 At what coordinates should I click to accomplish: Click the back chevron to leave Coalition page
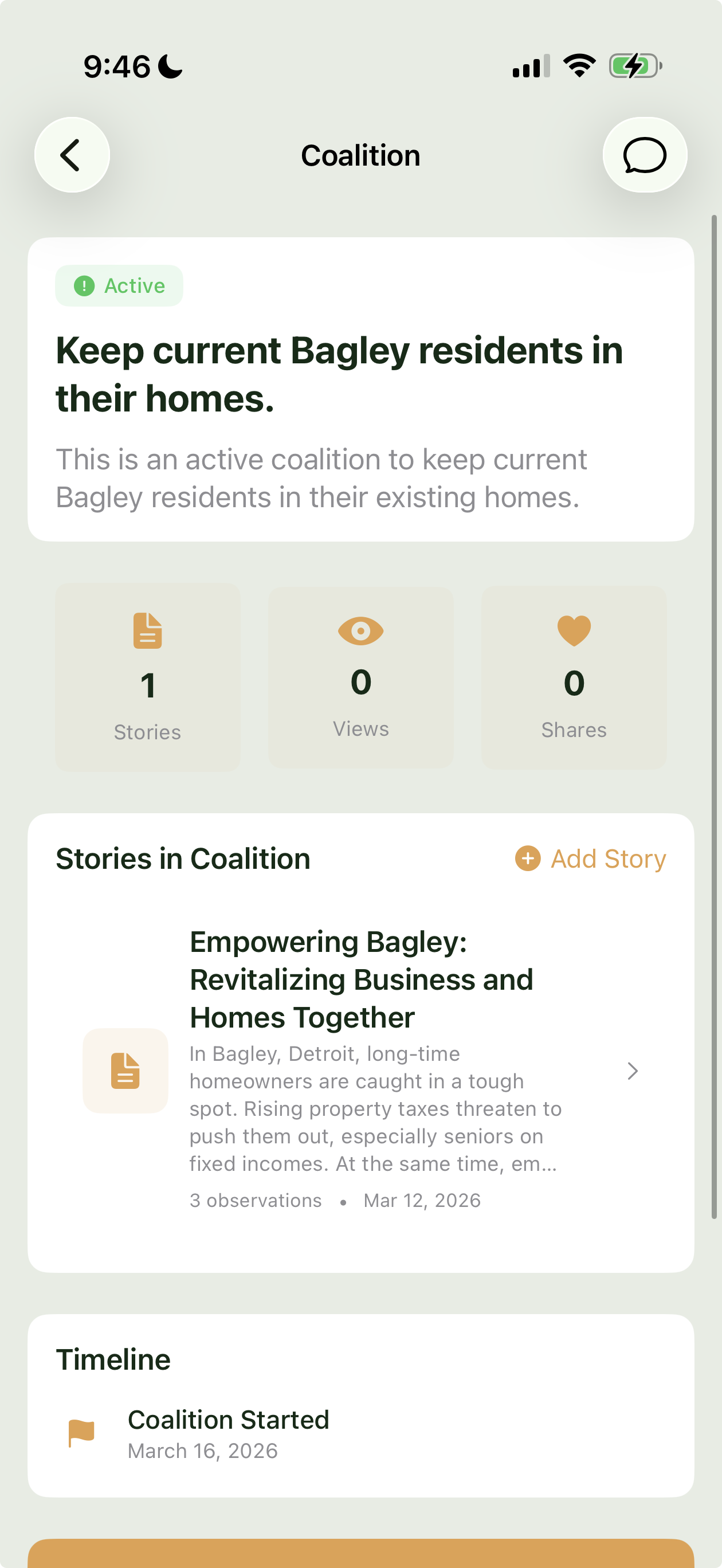pos(71,155)
